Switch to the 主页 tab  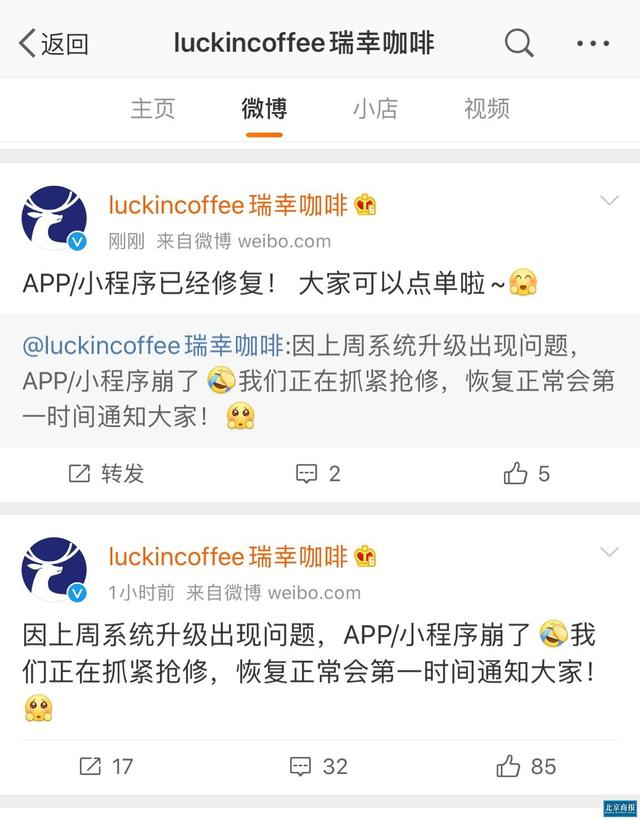[152, 108]
